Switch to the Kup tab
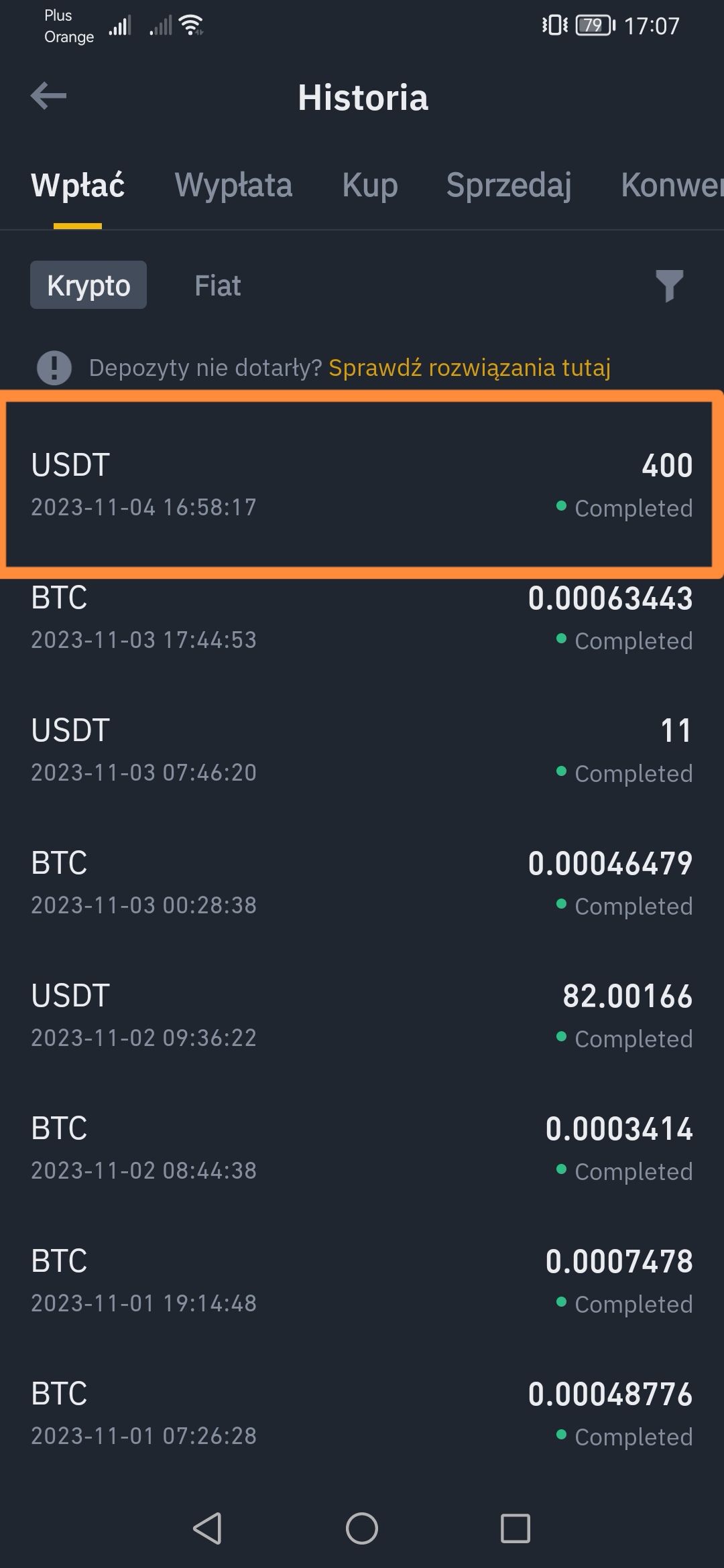 tap(370, 185)
